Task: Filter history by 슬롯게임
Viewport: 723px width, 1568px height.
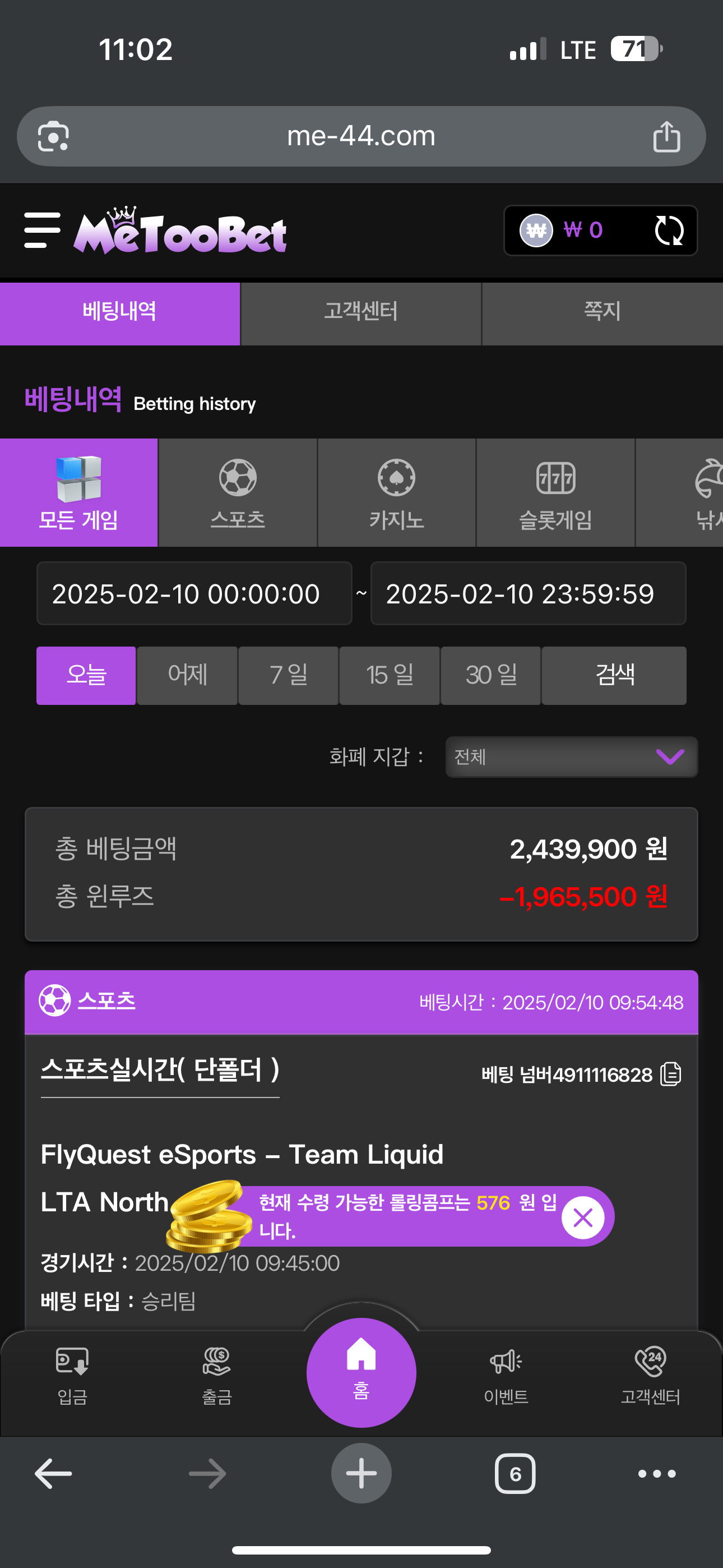Action: click(555, 492)
